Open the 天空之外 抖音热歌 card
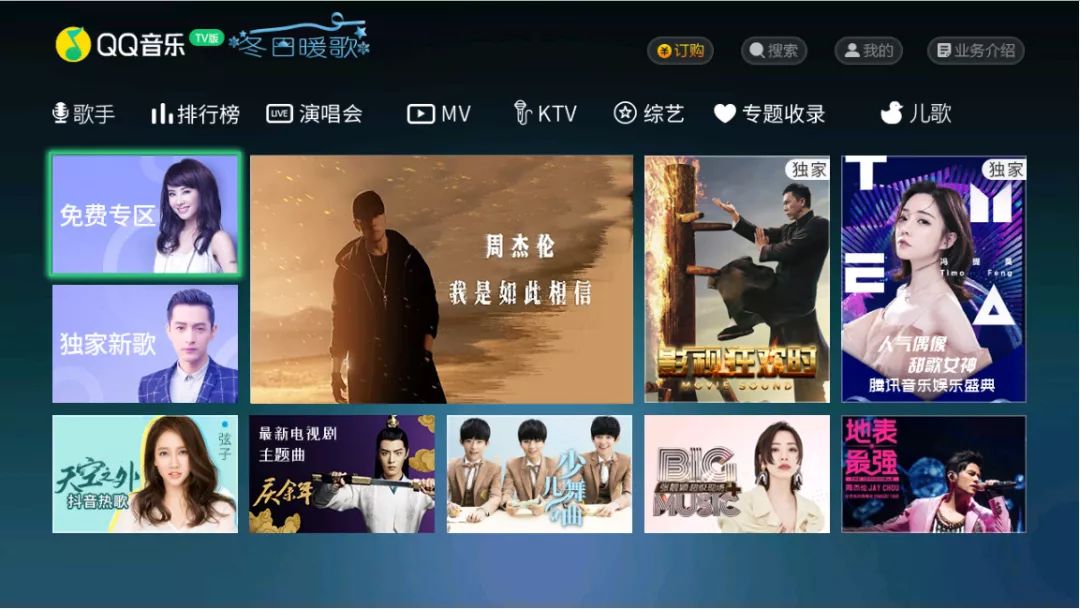1080x609 pixels. point(145,474)
